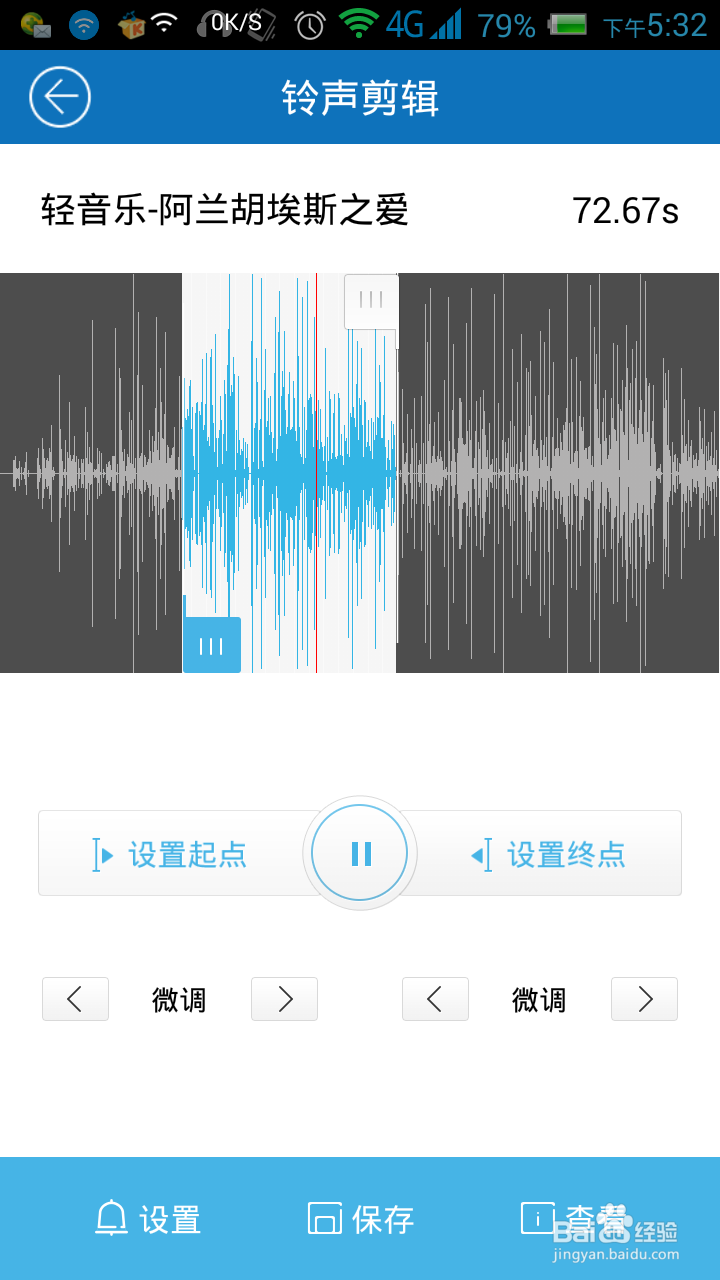
Task: Nudge start point later with right arrow
Action: pos(284,999)
